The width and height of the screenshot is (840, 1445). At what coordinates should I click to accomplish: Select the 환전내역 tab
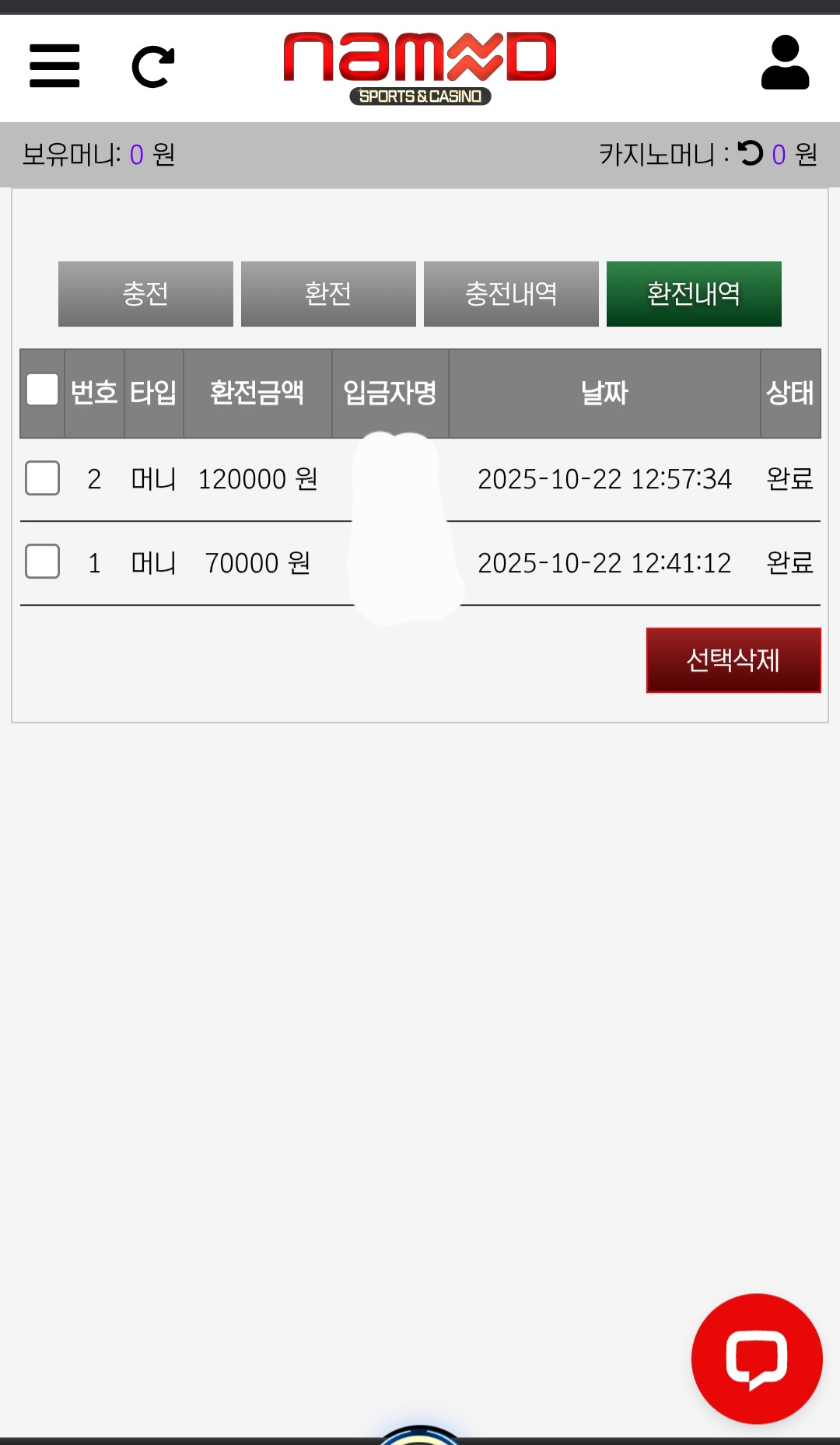[x=694, y=294]
